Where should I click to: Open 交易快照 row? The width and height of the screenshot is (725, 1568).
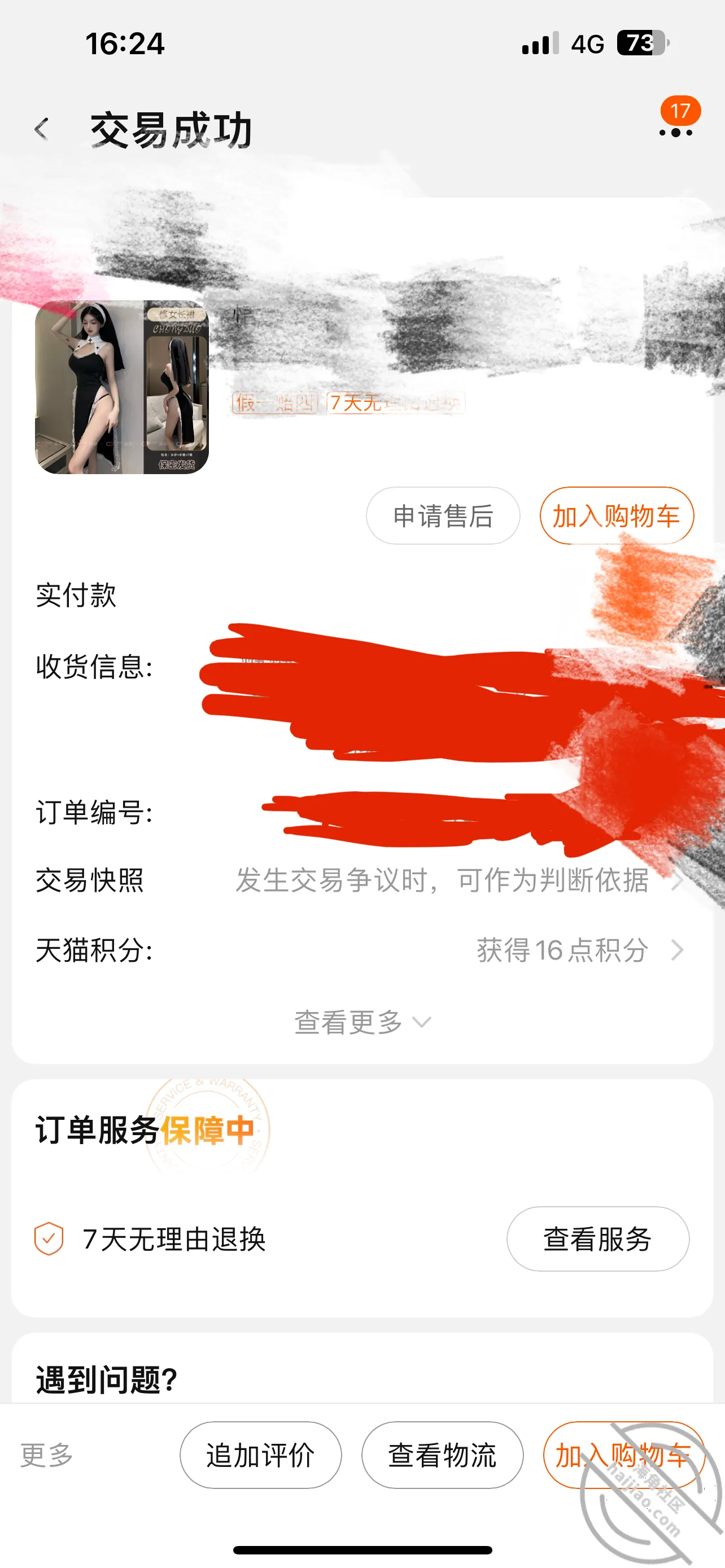coord(362,880)
